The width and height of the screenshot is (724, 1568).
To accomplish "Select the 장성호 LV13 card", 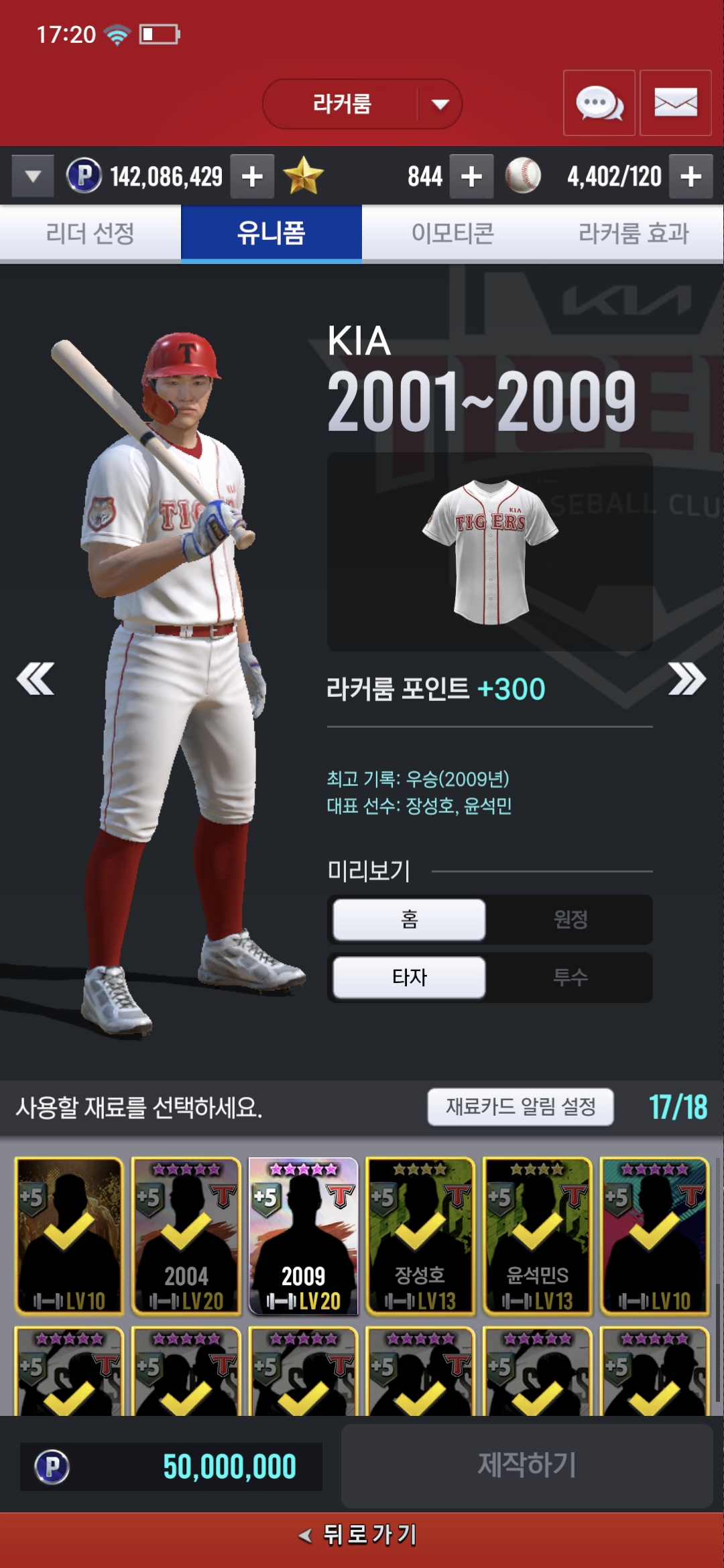I will coord(420,1236).
